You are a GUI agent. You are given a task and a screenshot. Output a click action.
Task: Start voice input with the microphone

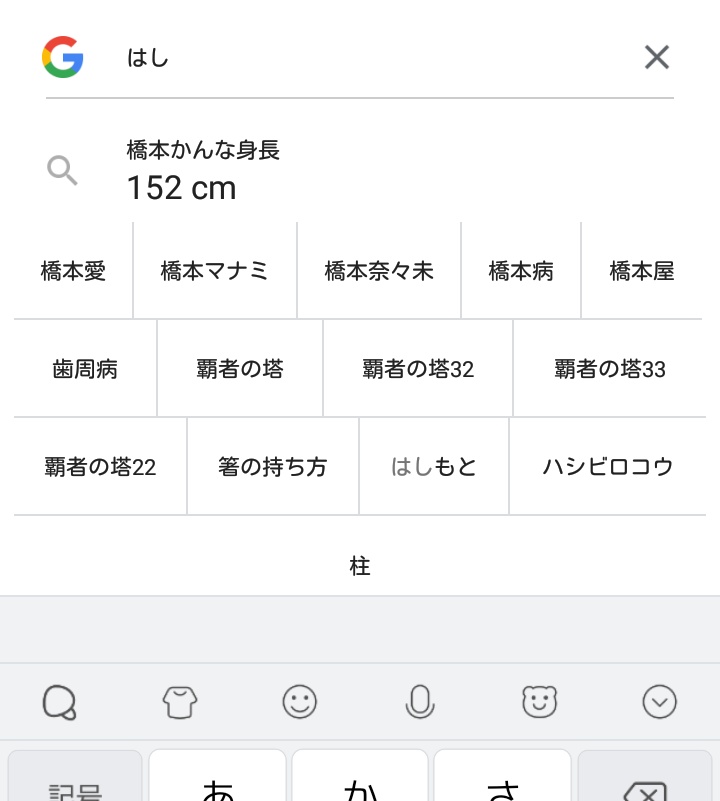point(420,702)
